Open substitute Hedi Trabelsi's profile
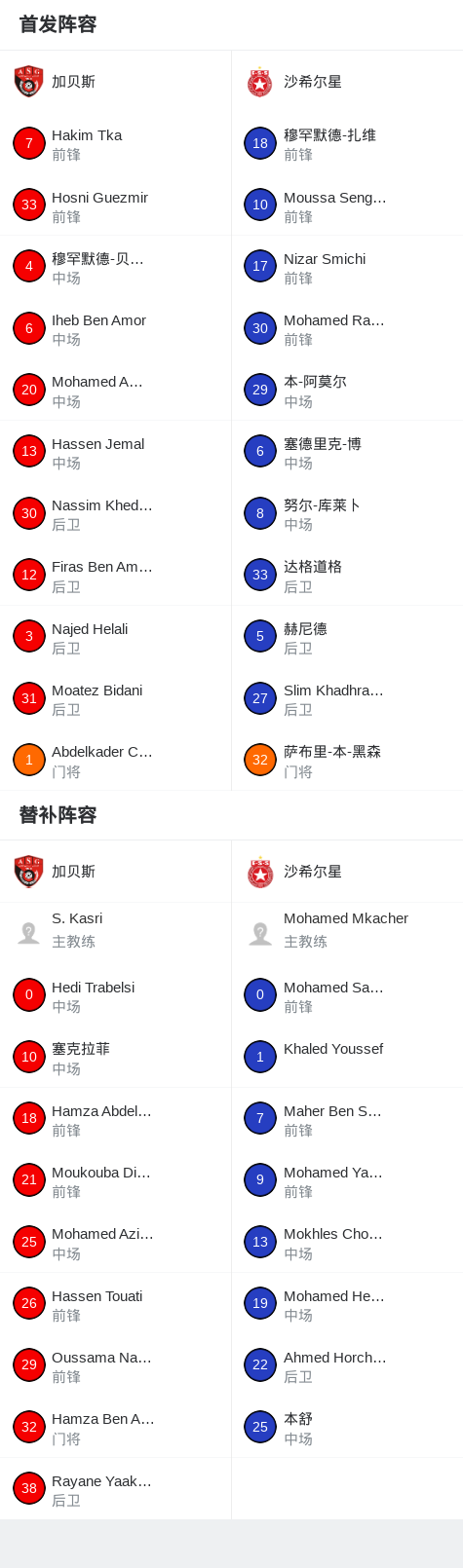Image resolution: width=463 pixels, height=1568 pixels. (x=115, y=995)
